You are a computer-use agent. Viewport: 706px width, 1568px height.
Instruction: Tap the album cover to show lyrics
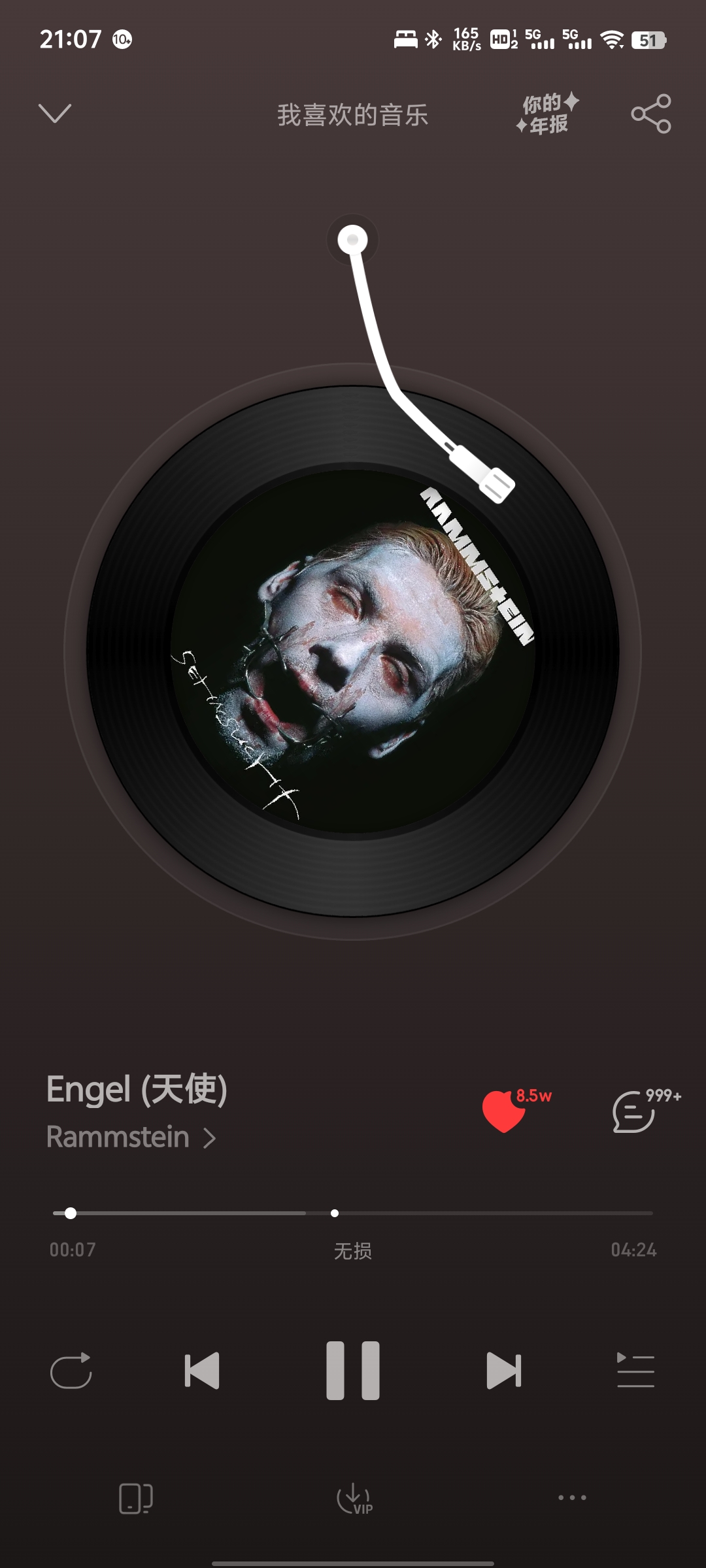click(x=353, y=651)
